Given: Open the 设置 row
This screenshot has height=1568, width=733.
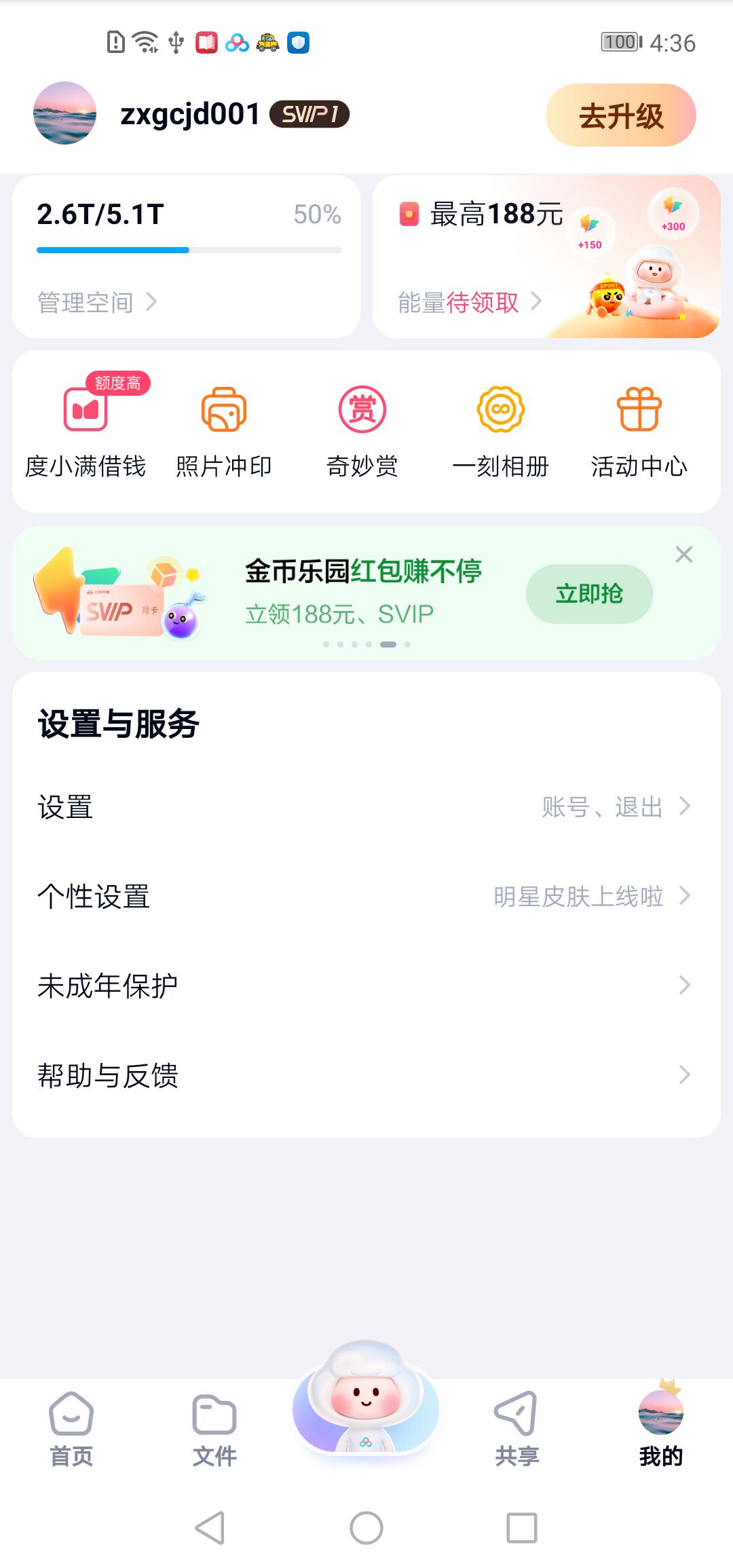Looking at the screenshot, I should pos(366,807).
